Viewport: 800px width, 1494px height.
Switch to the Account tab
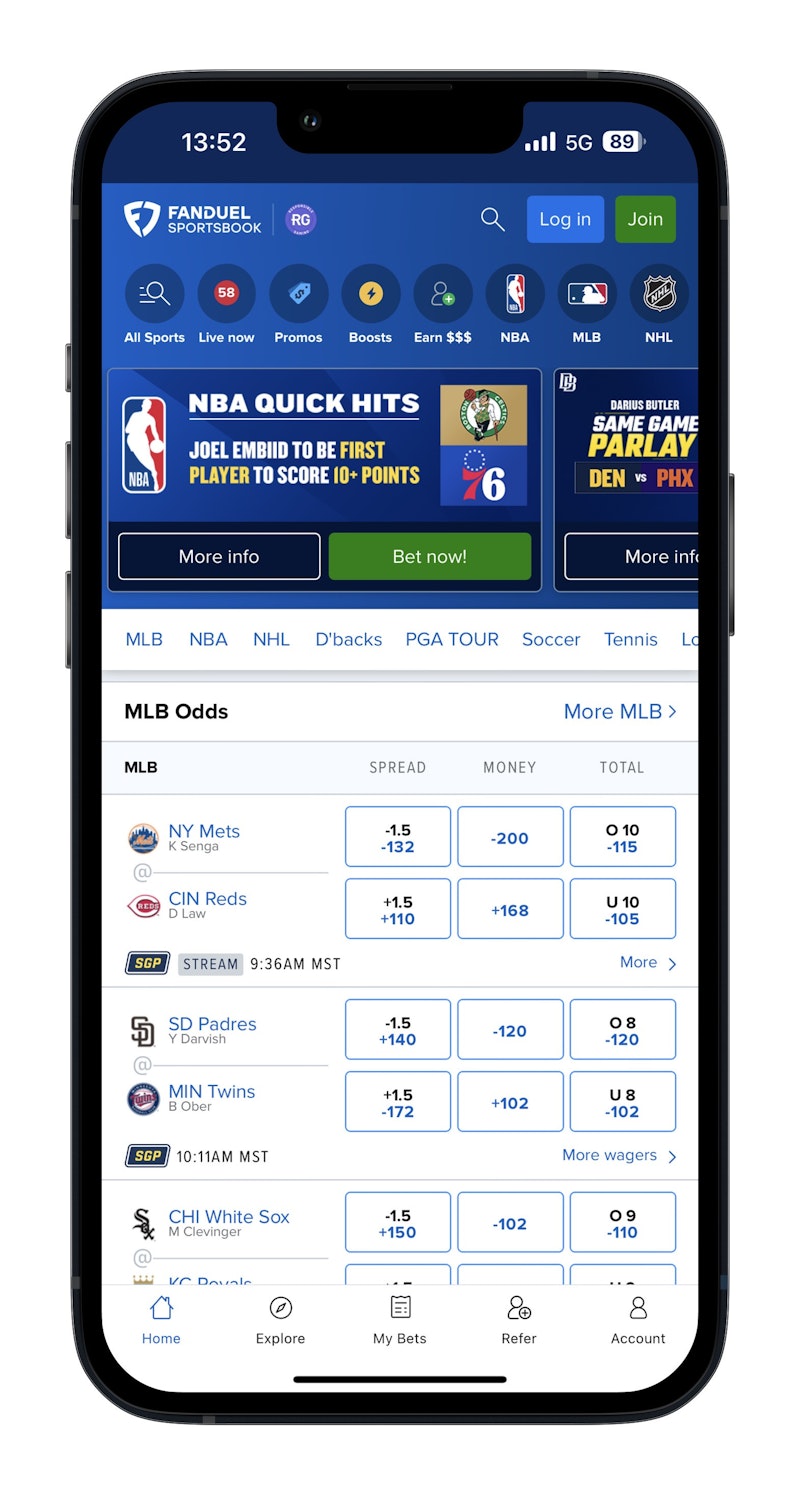click(x=638, y=1320)
